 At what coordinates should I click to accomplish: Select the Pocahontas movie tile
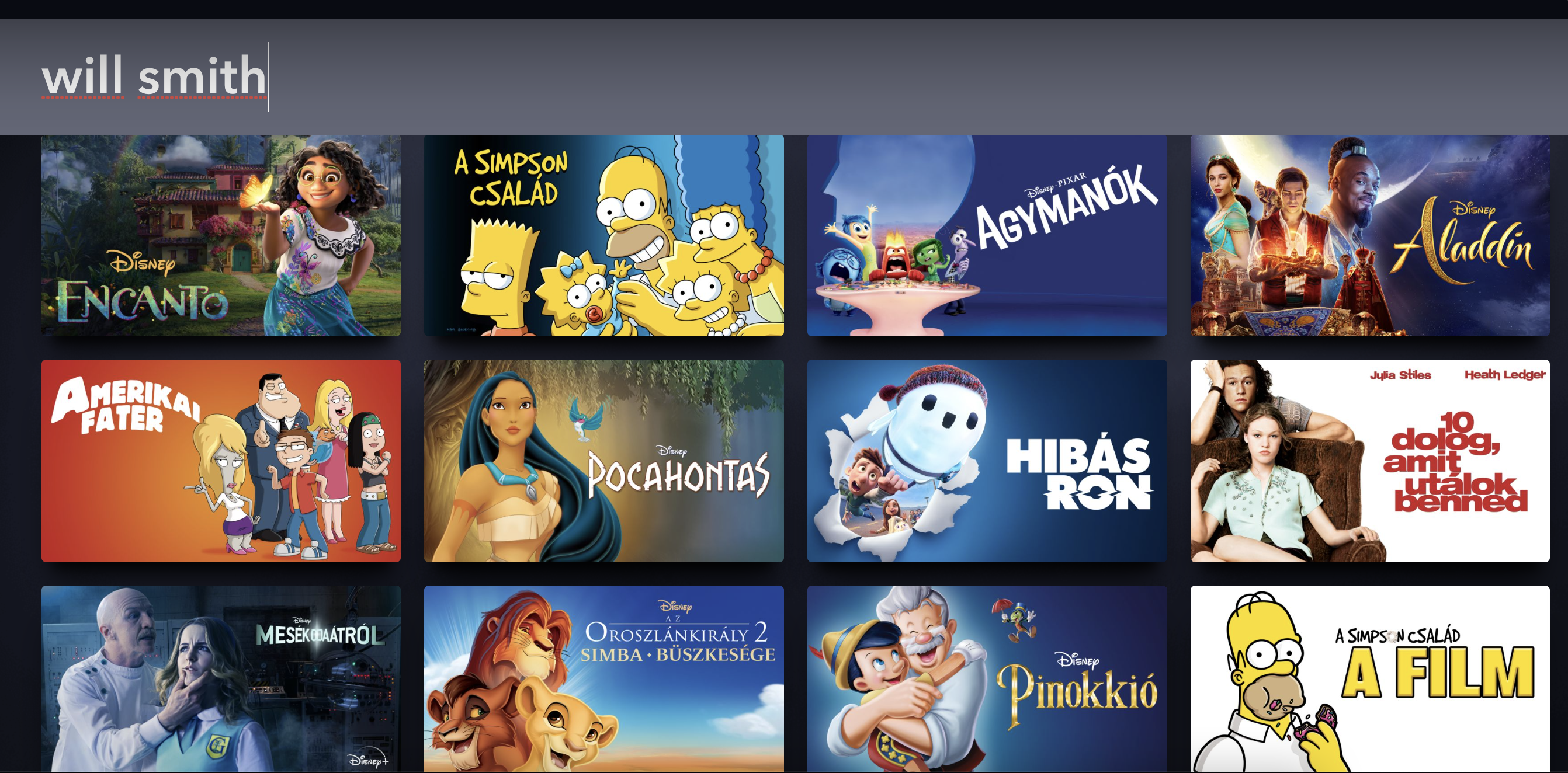(x=604, y=461)
